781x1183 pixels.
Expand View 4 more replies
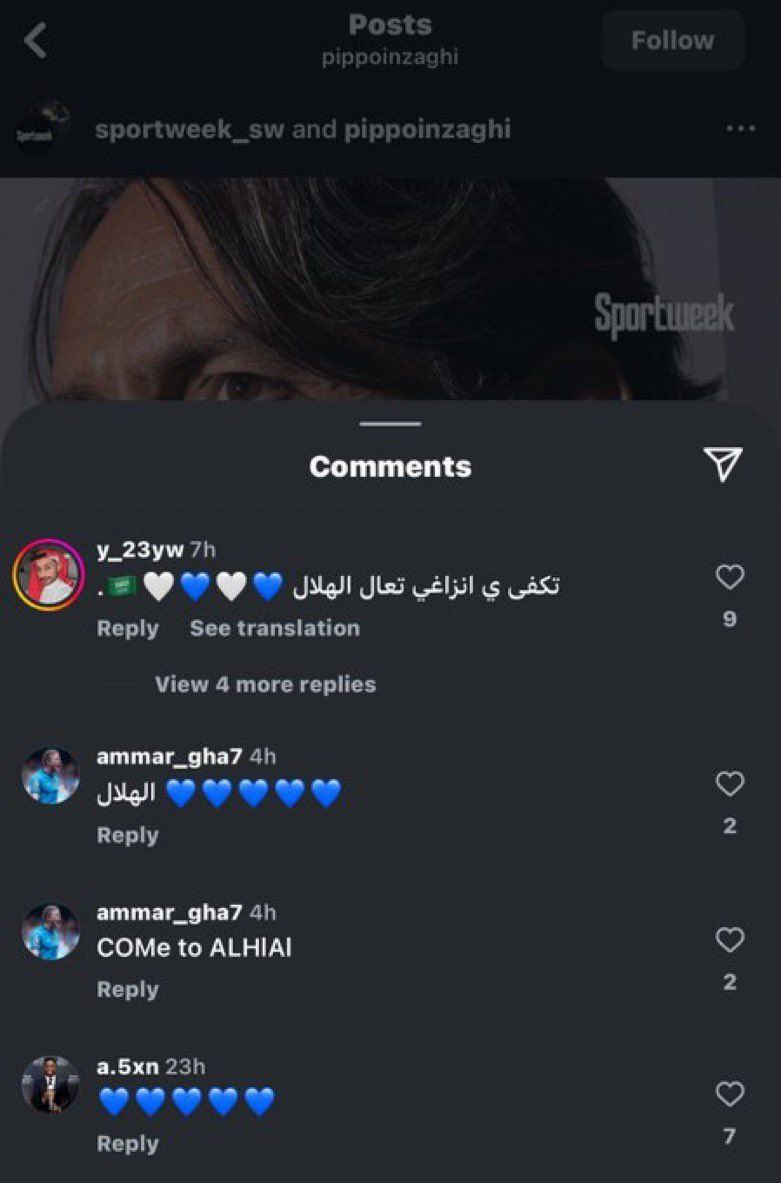265,684
